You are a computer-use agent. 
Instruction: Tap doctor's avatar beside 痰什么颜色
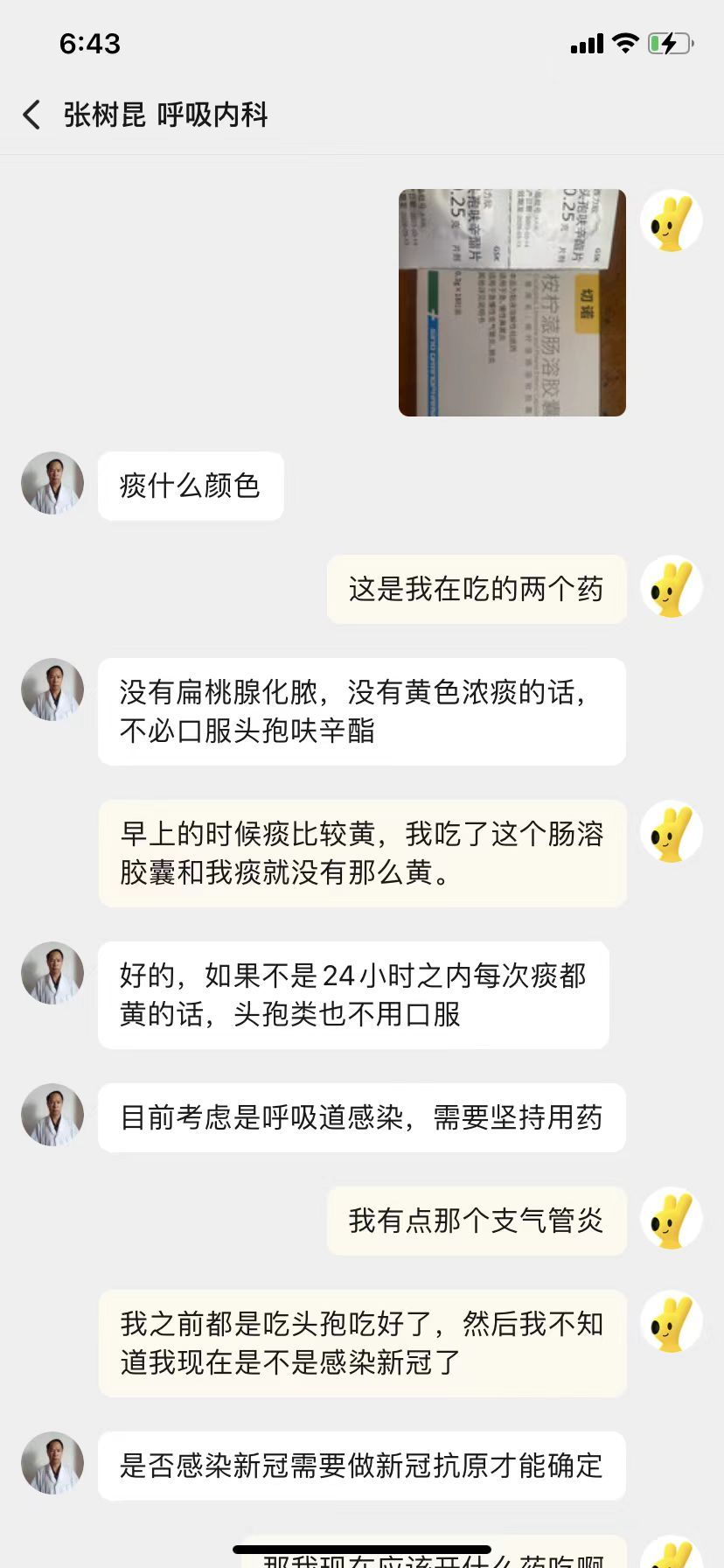pyautogui.click(x=52, y=483)
